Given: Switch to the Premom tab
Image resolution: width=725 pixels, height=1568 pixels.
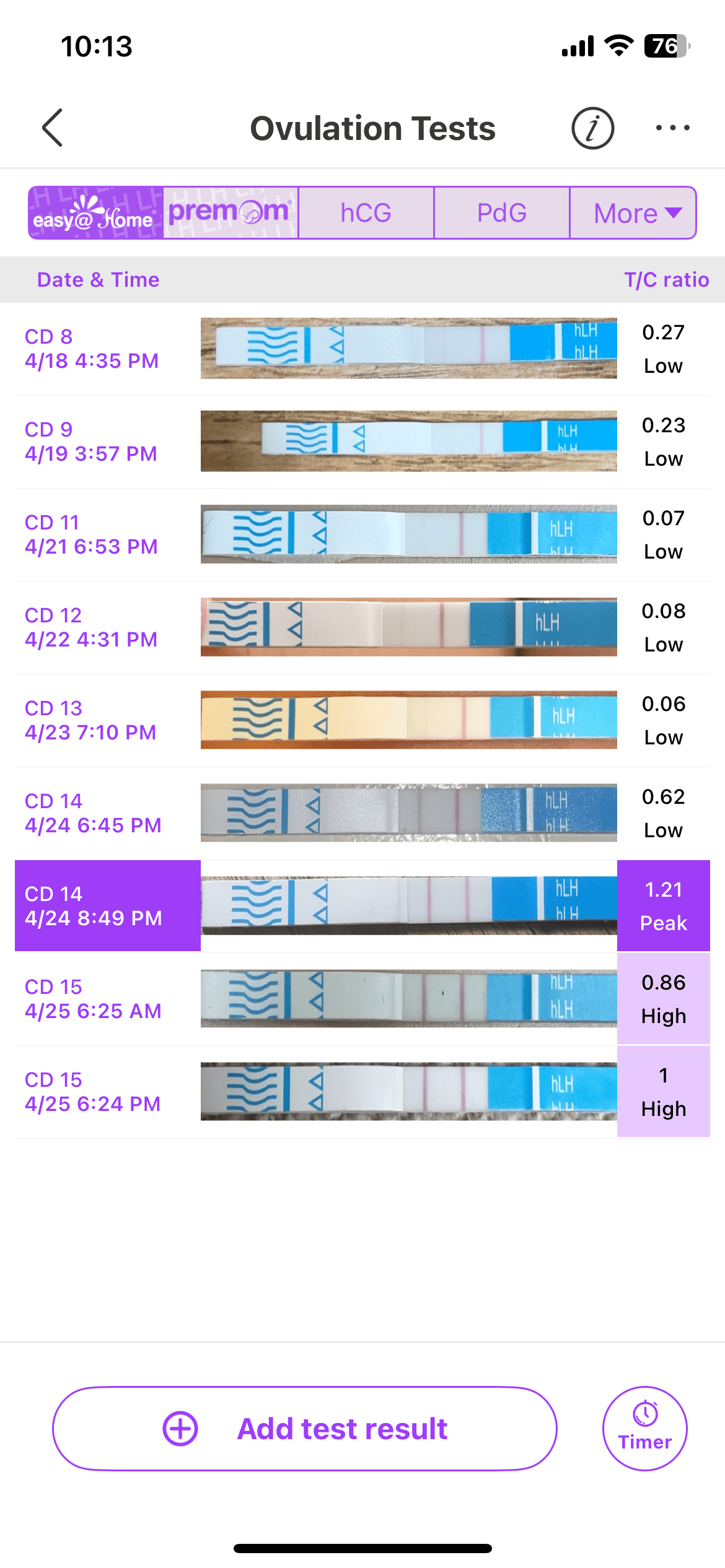Looking at the screenshot, I should [231, 213].
